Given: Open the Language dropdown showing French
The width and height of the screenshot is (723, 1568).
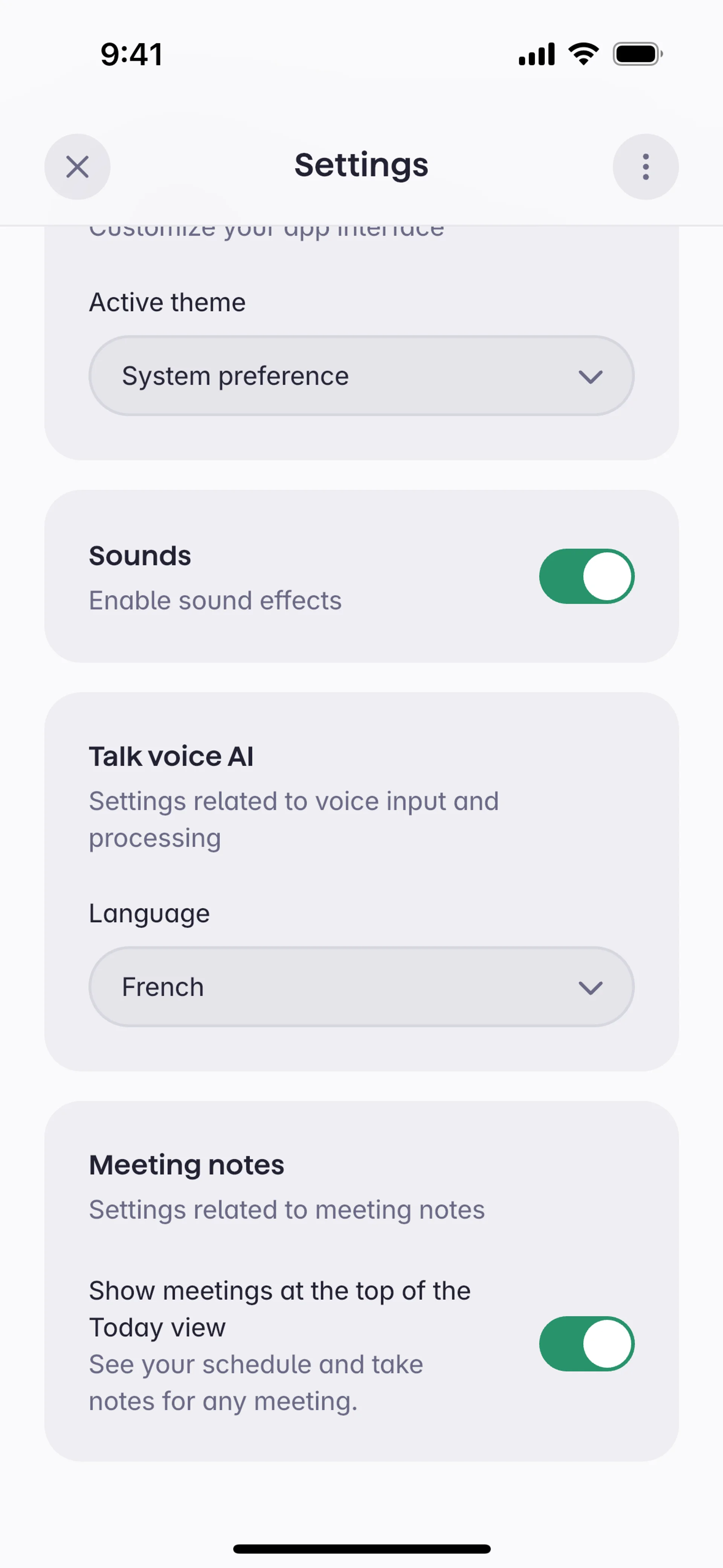Looking at the screenshot, I should 361,987.
